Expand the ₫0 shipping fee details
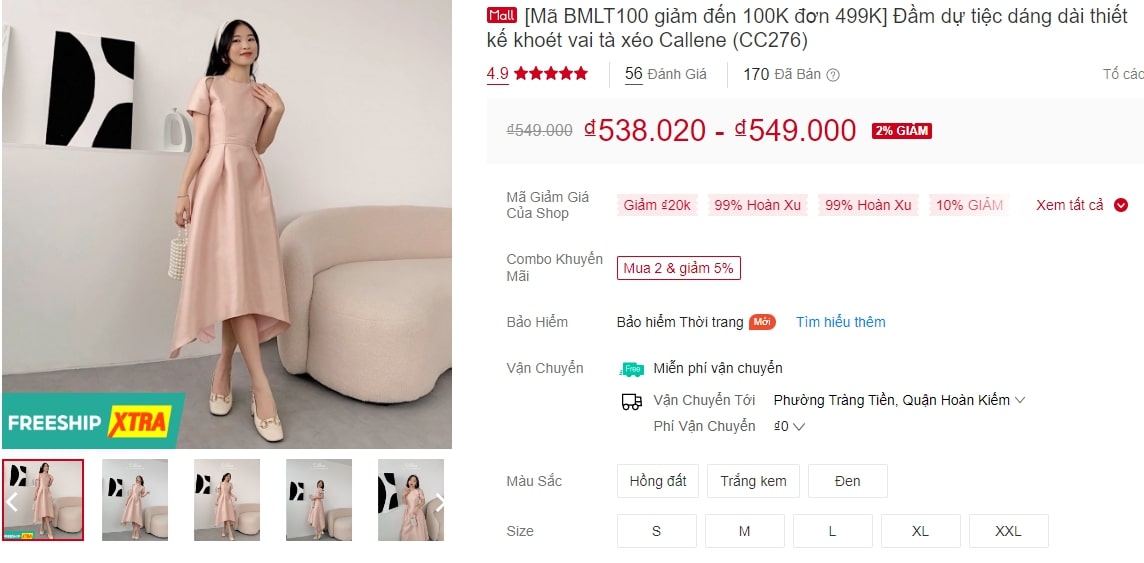The image size is (1144, 563). pos(789,426)
